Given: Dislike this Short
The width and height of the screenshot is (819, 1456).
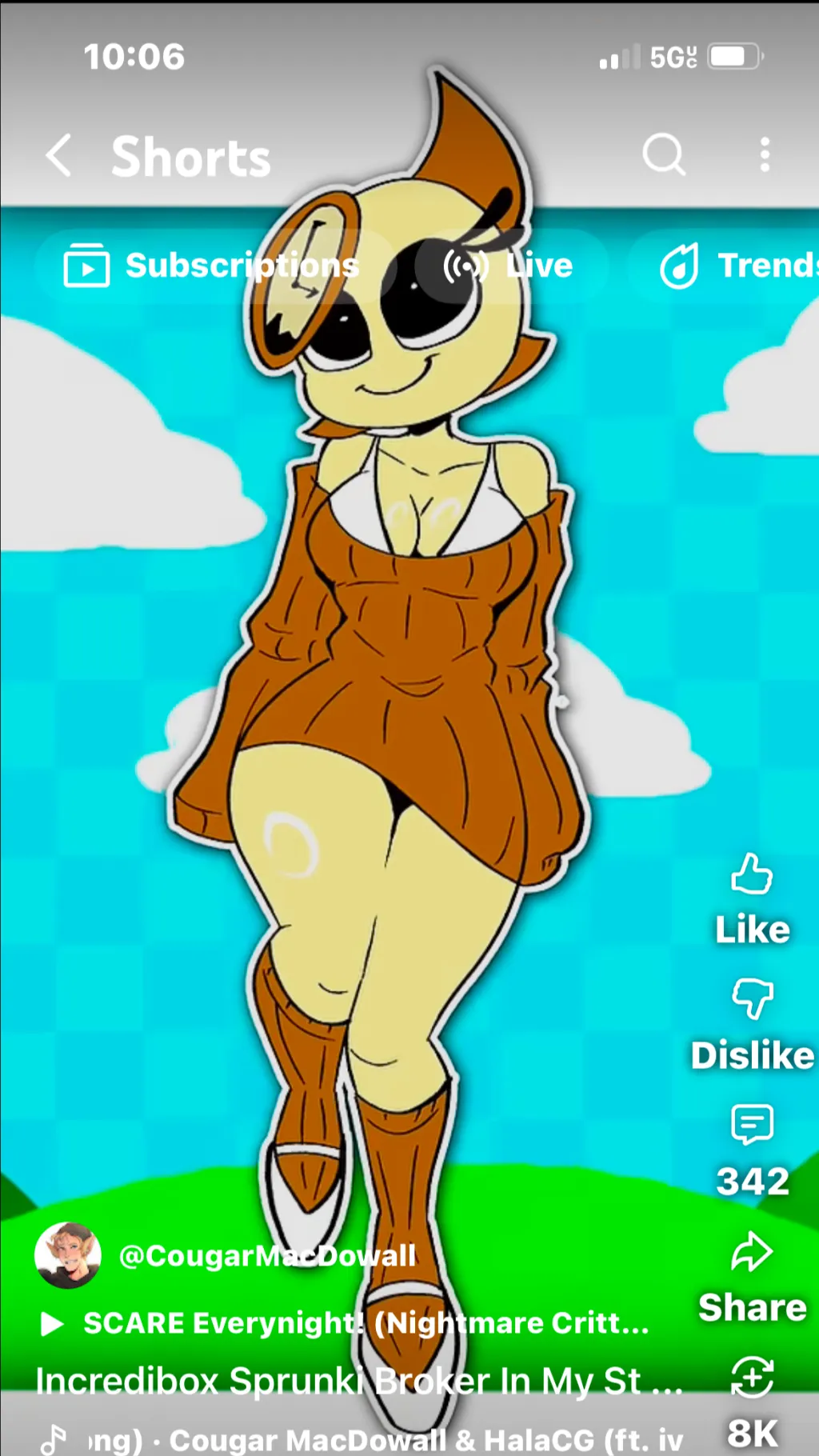Looking at the screenshot, I should tap(752, 1000).
